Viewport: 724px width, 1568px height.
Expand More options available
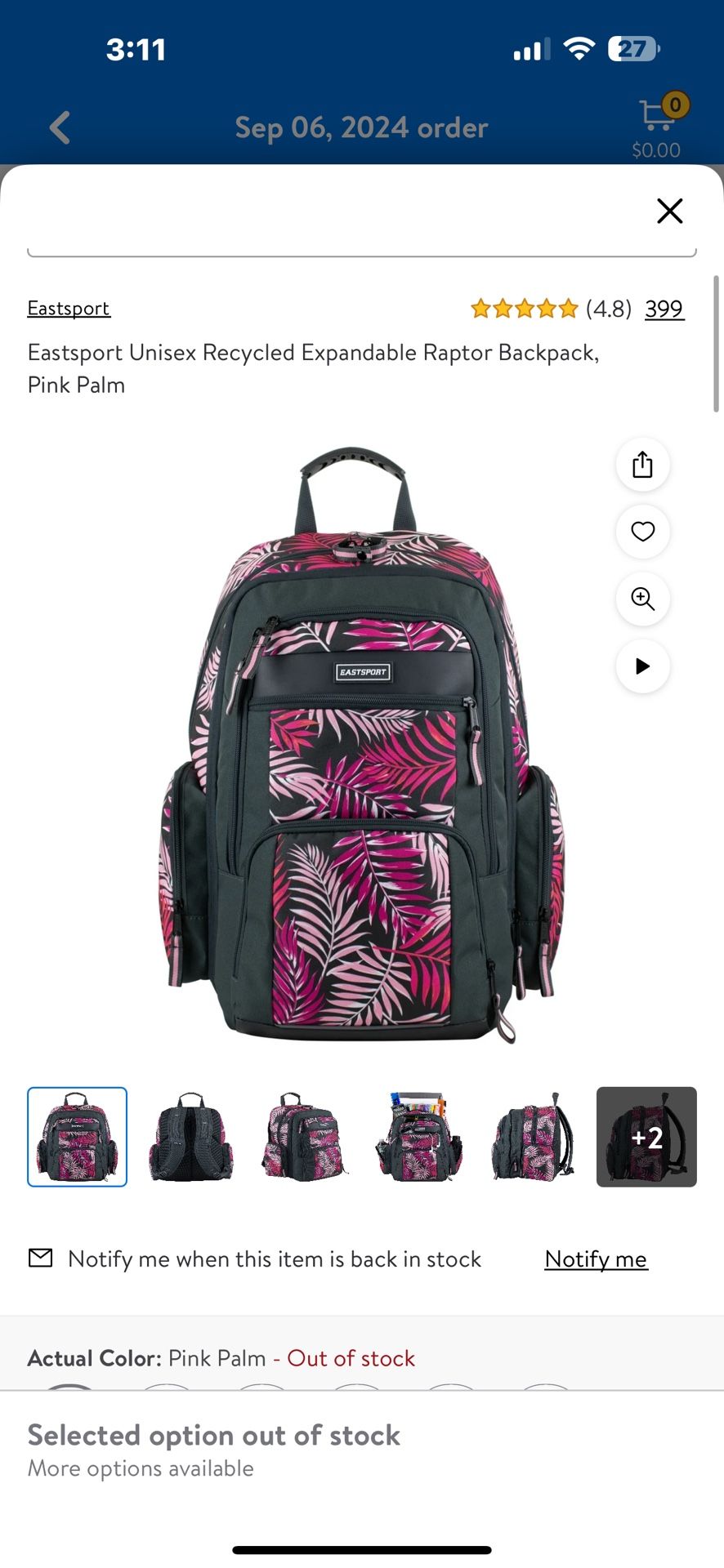coord(140,1468)
